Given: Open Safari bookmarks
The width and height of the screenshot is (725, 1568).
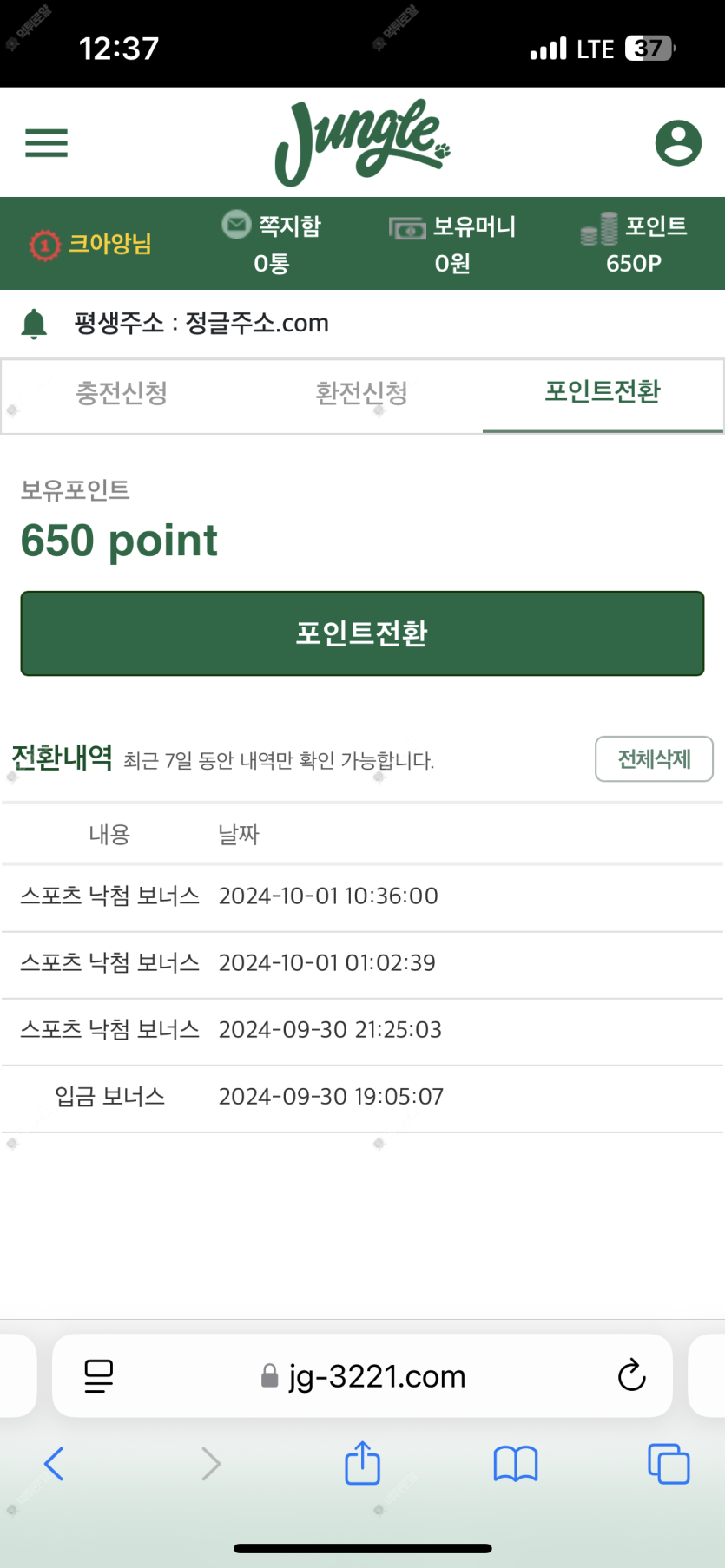Looking at the screenshot, I should (x=516, y=1464).
